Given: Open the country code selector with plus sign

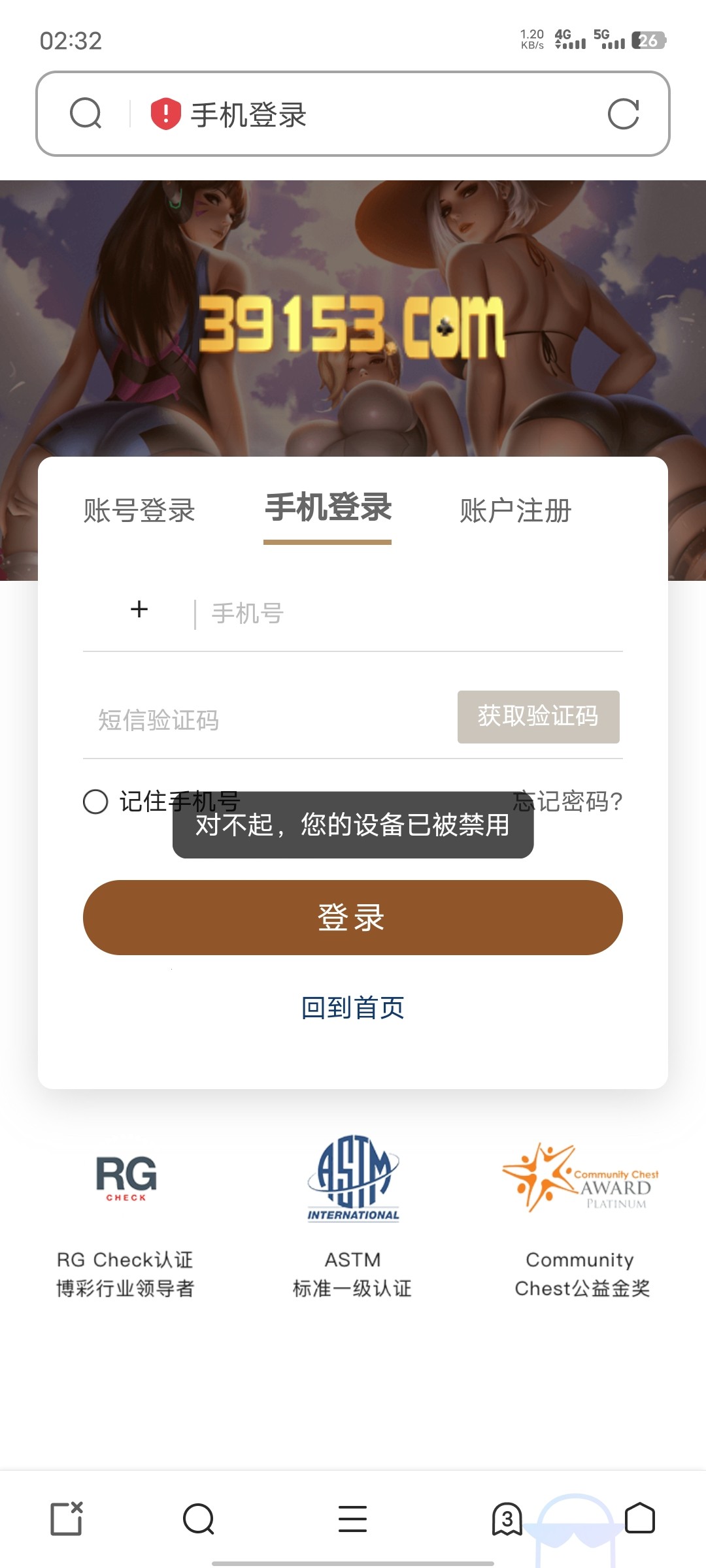Looking at the screenshot, I should [x=139, y=610].
